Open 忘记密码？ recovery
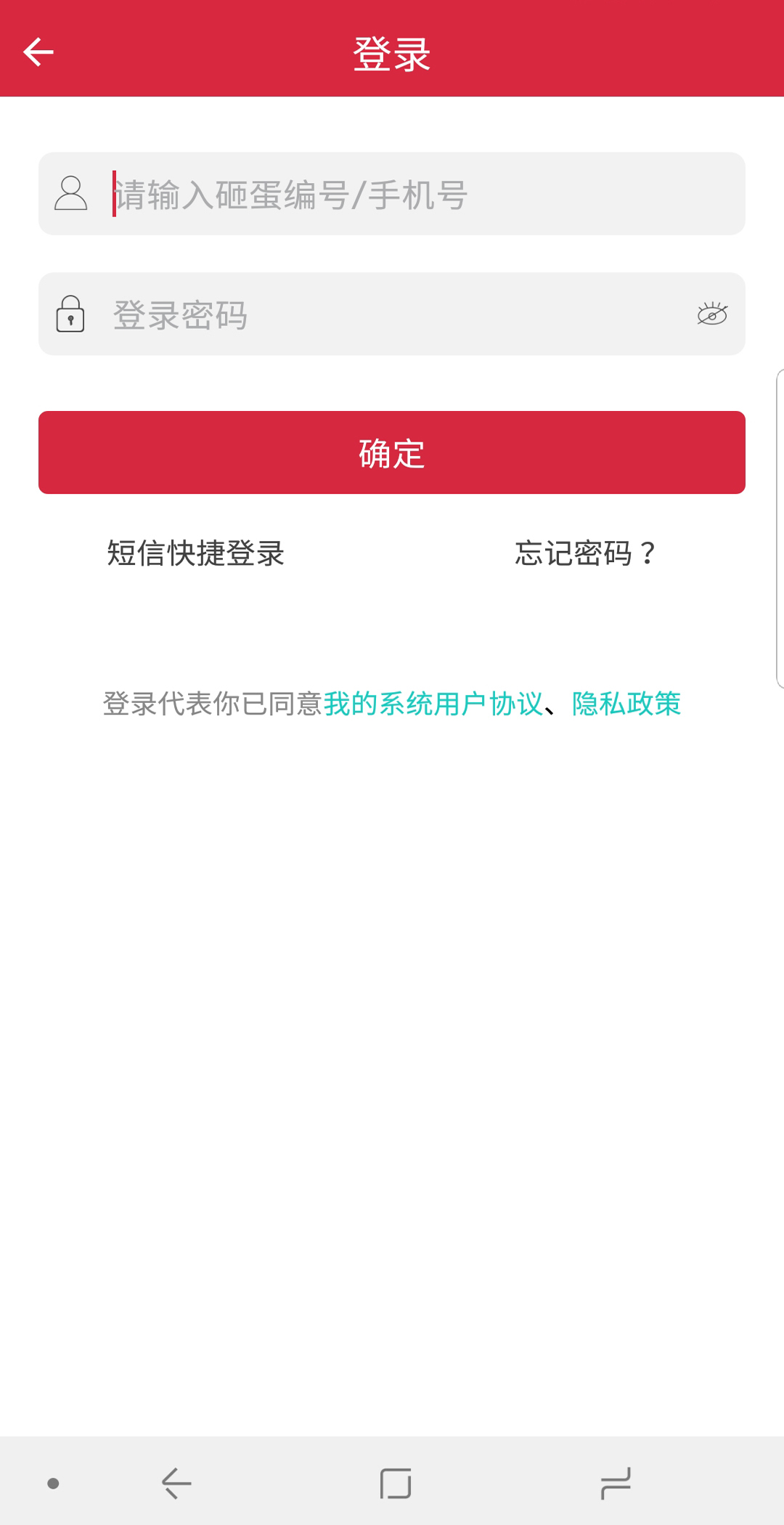784x1525 pixels. pos(585,553)
